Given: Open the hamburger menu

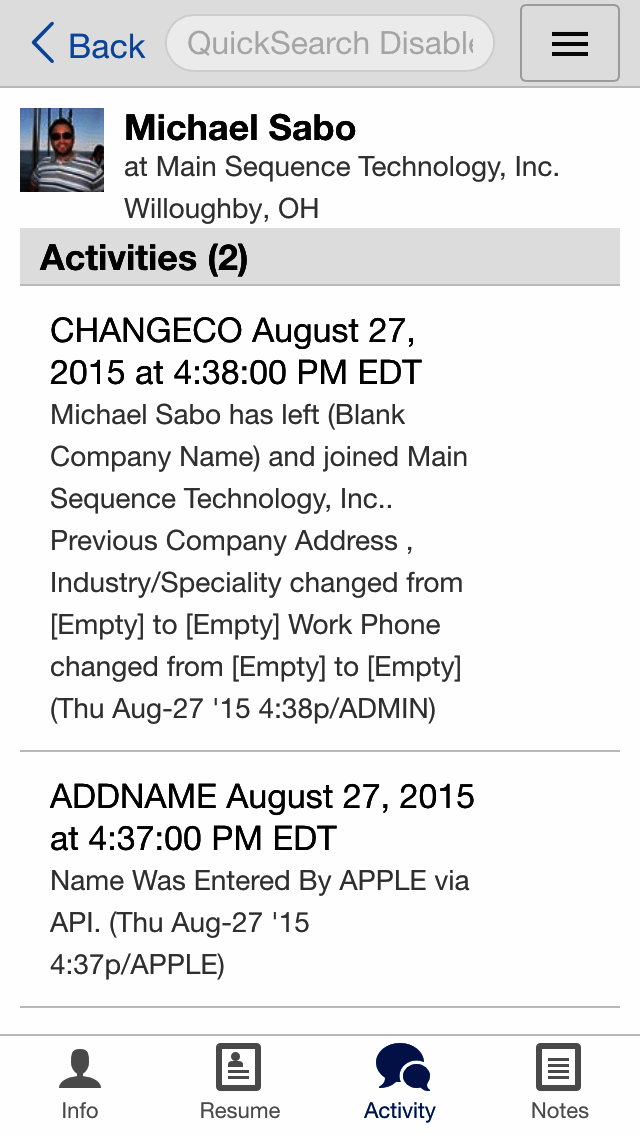Looking at the screenshot, I should pos(569,44).
